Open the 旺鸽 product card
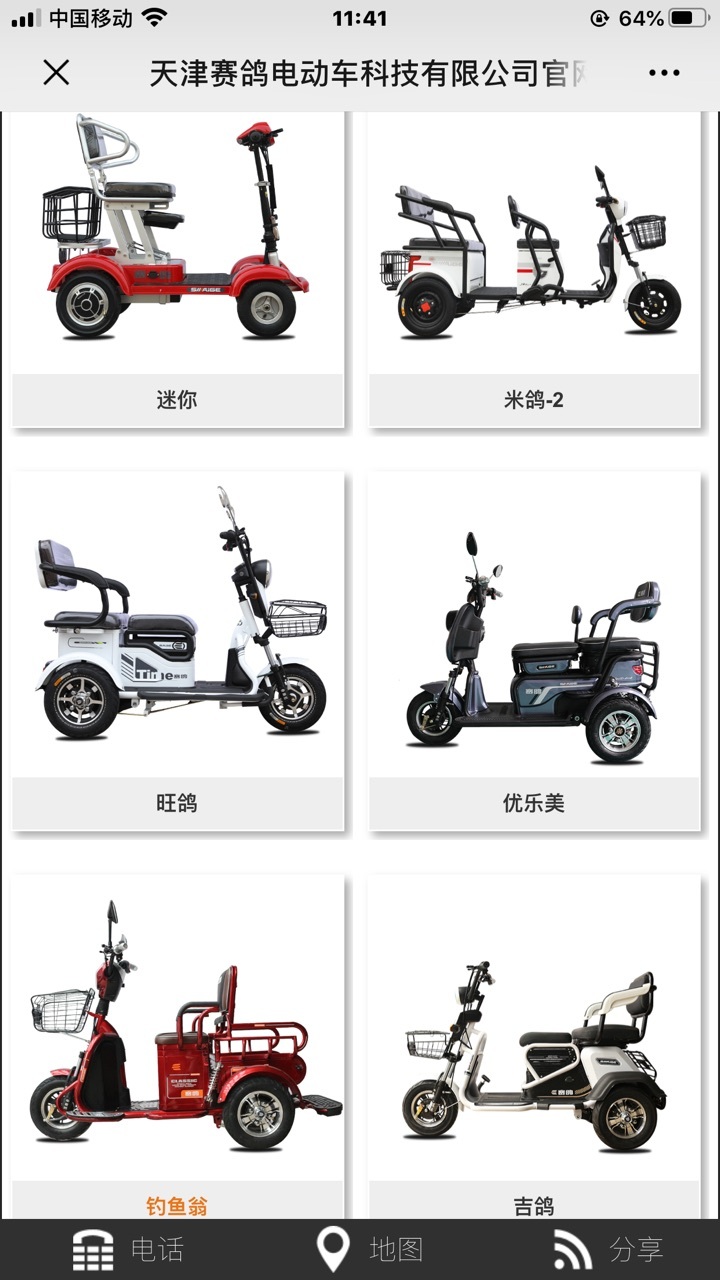Screen dimensions: 720x1280 pos(177,651)
